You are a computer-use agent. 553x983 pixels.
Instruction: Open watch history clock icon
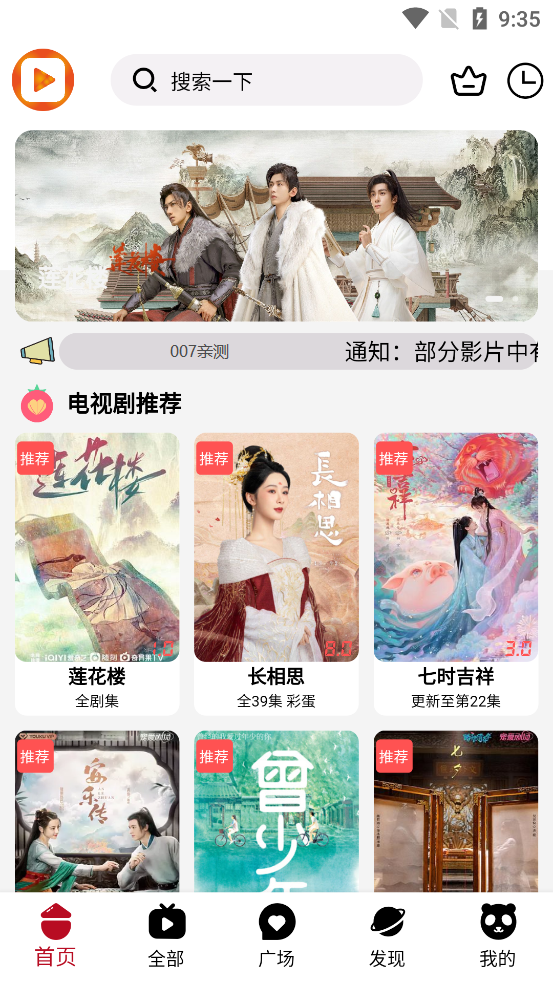point(525,80)
